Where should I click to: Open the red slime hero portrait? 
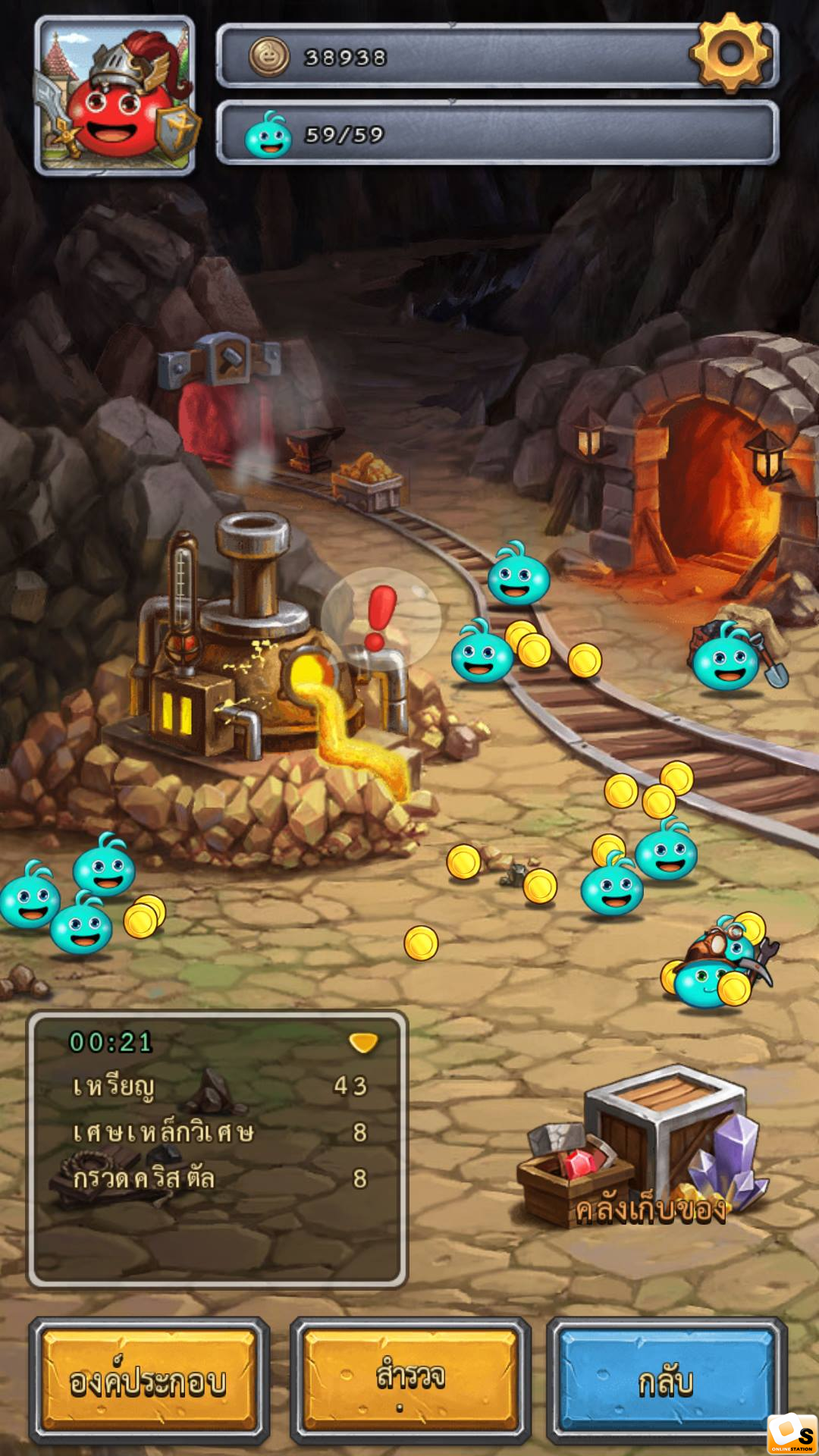(115, 96)
